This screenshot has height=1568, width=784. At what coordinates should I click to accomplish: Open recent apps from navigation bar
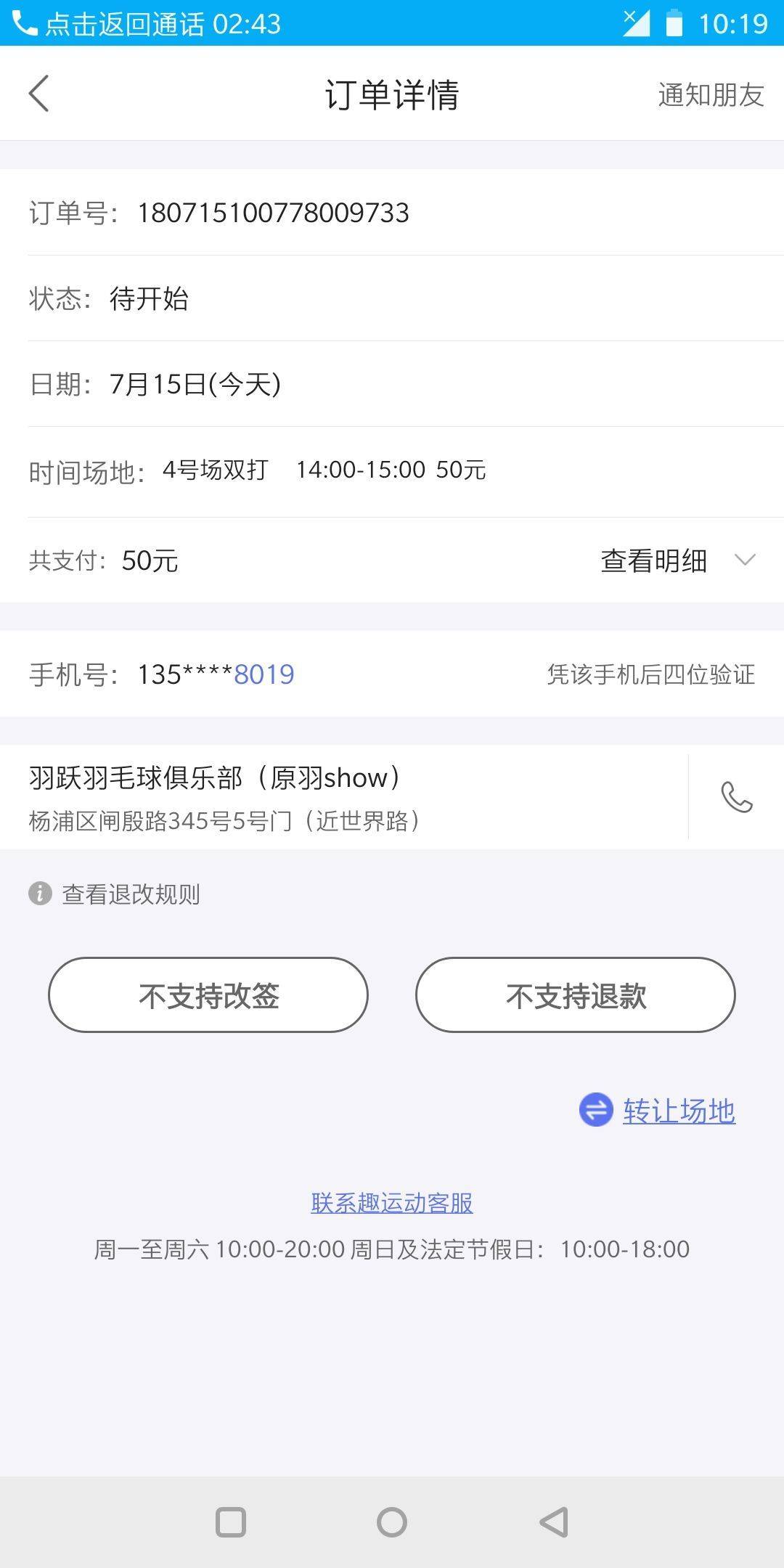click(x=231, y=1522)
